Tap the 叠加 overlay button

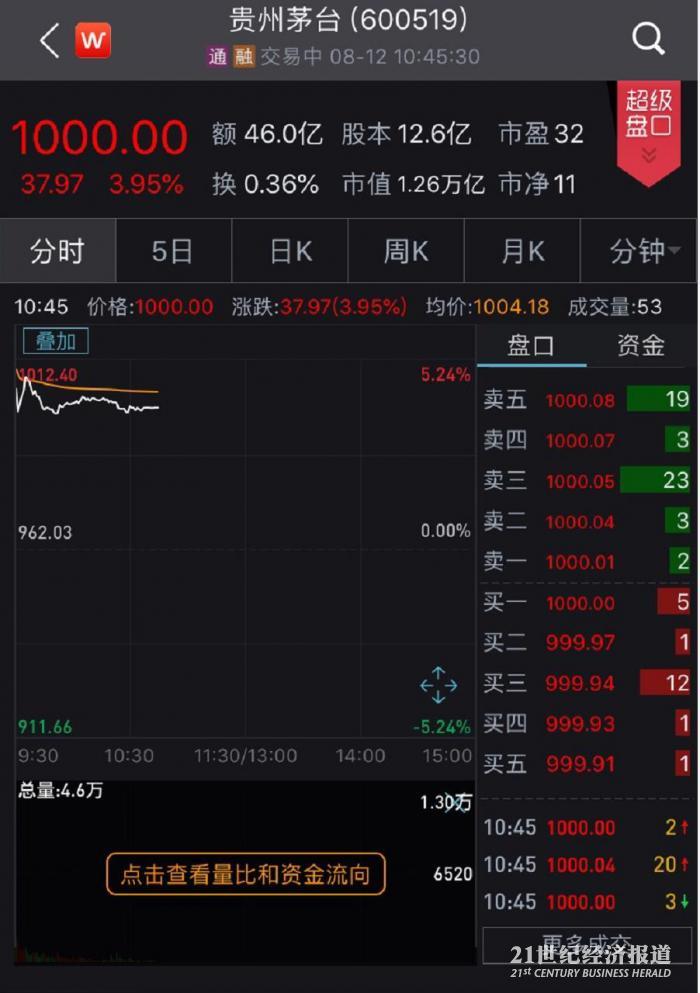56,341
